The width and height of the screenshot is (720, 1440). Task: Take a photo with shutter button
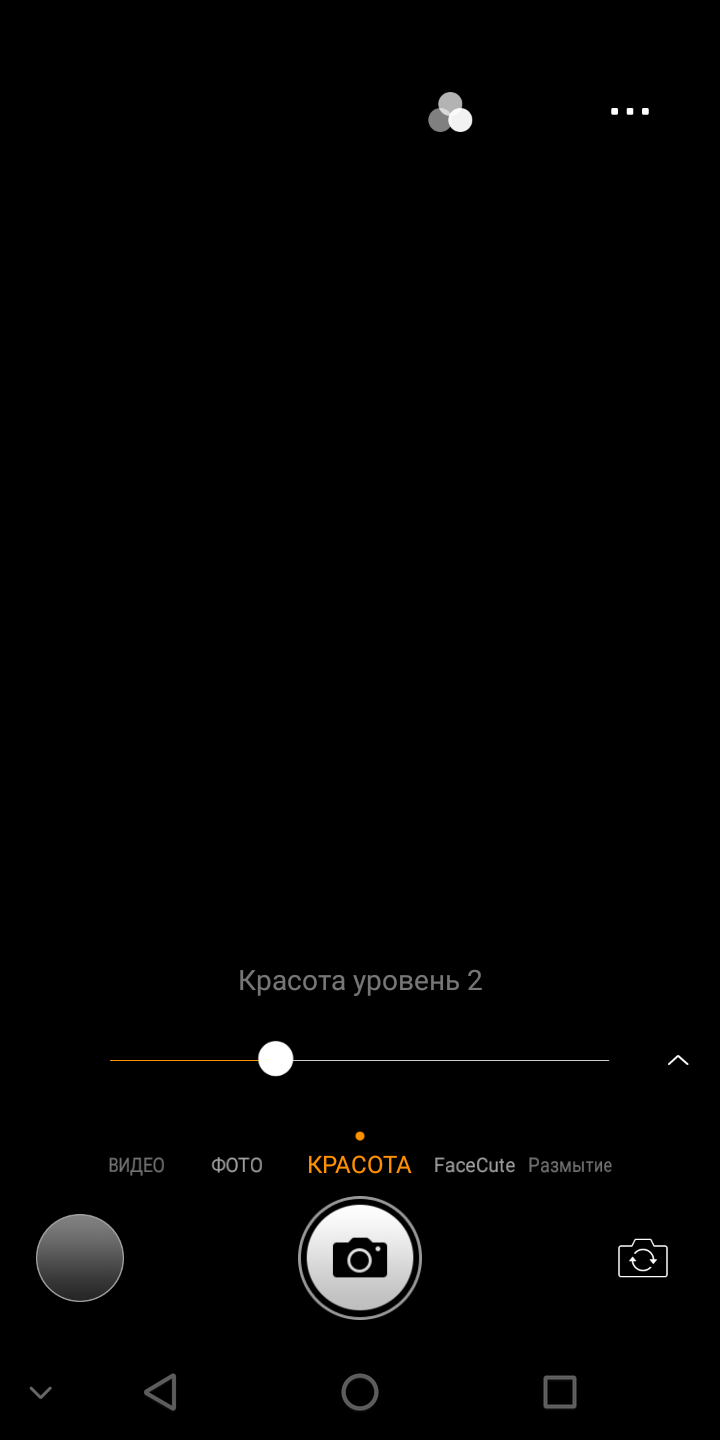360,1258
